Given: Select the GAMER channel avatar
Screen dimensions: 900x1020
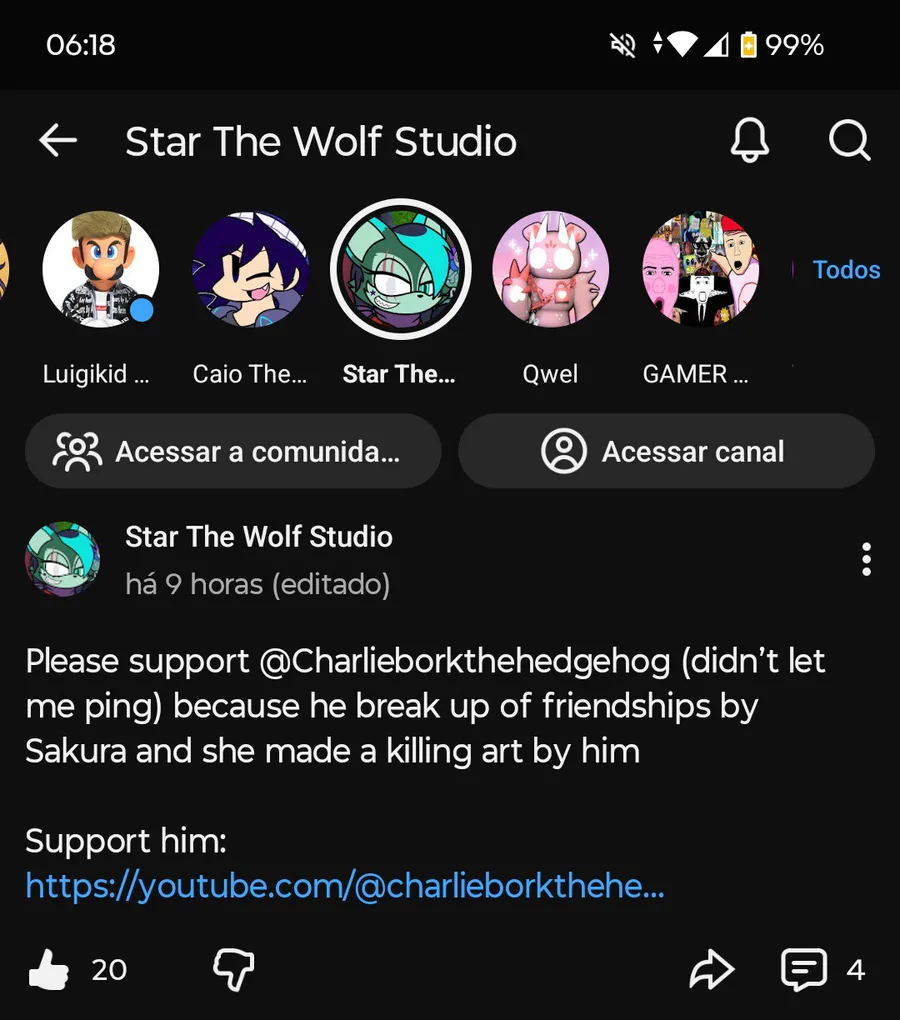Looking at the screenshot, I should click(700, 269).
